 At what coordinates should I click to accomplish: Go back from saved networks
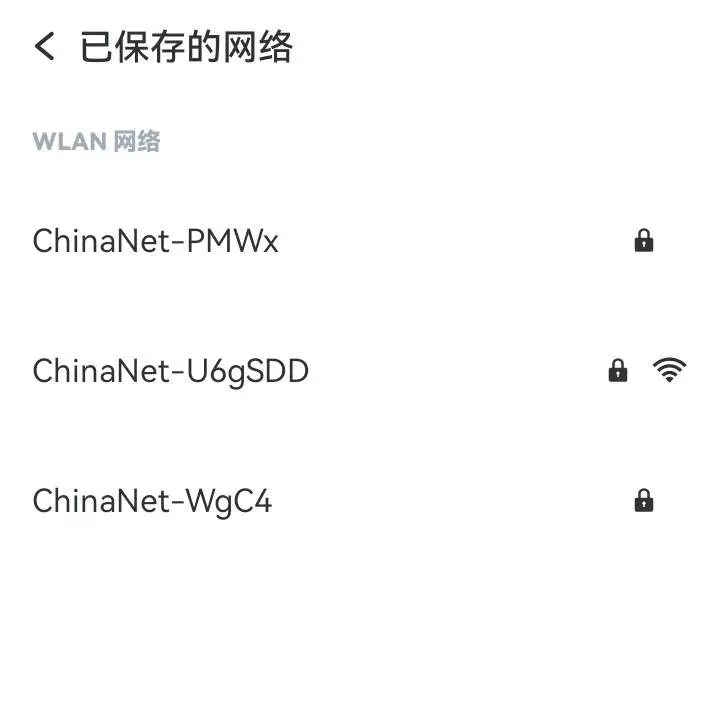[x=44, y=46]
